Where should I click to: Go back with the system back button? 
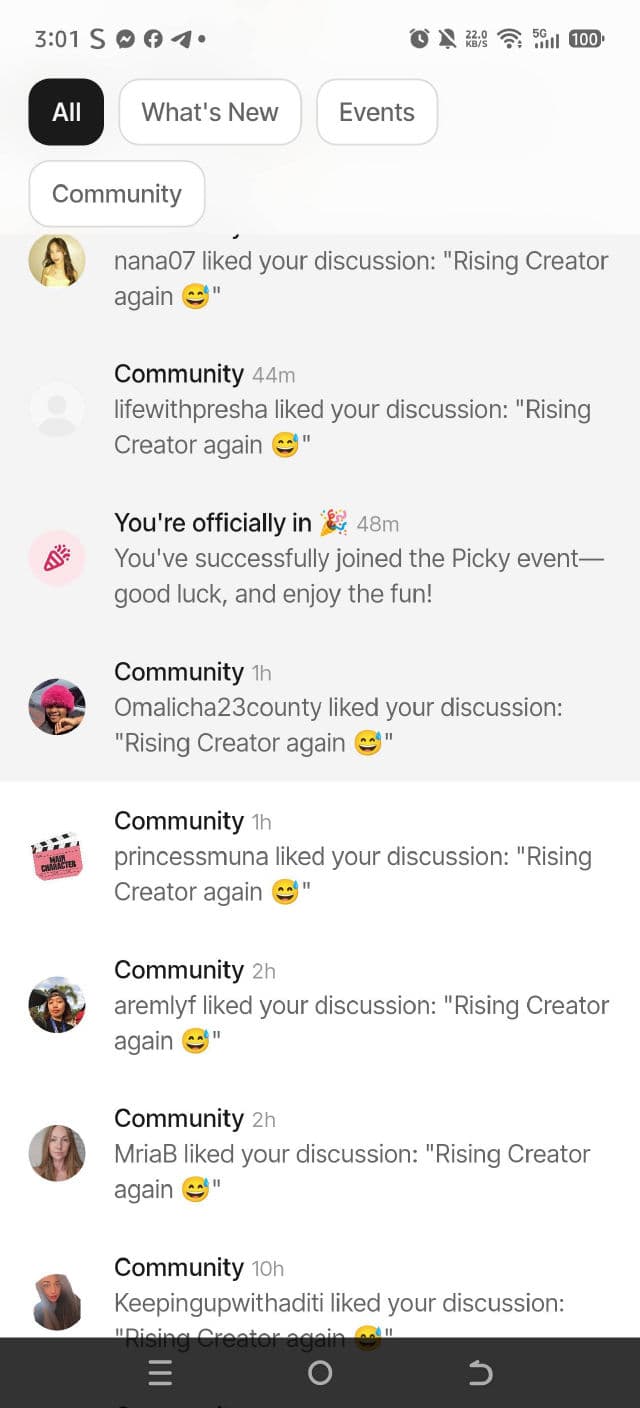[480, 1373]
